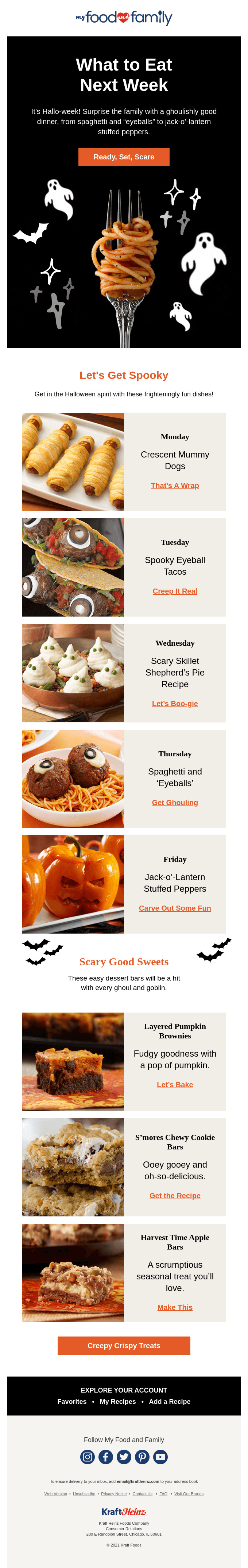248x1568 pixels.
Task: Tap the Creepy Crispy Treats button
Action: pos(124,1345)
